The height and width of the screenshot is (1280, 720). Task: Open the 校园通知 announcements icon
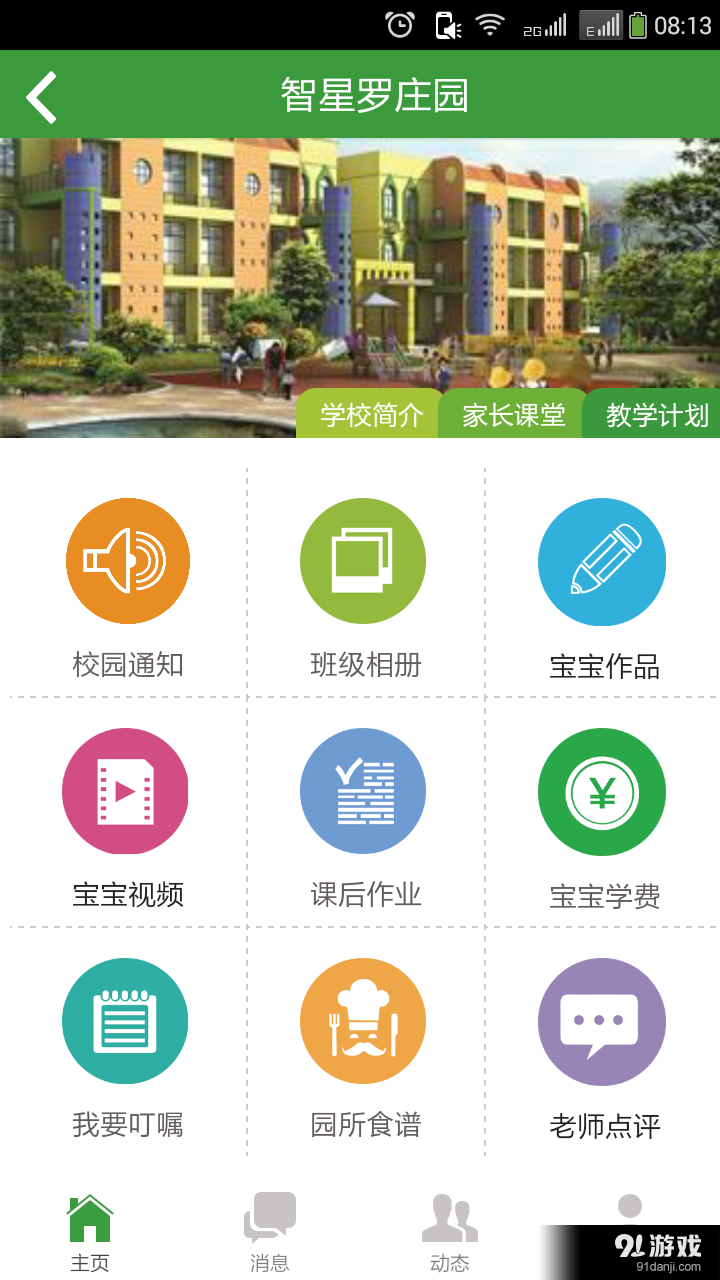[127, 561]
